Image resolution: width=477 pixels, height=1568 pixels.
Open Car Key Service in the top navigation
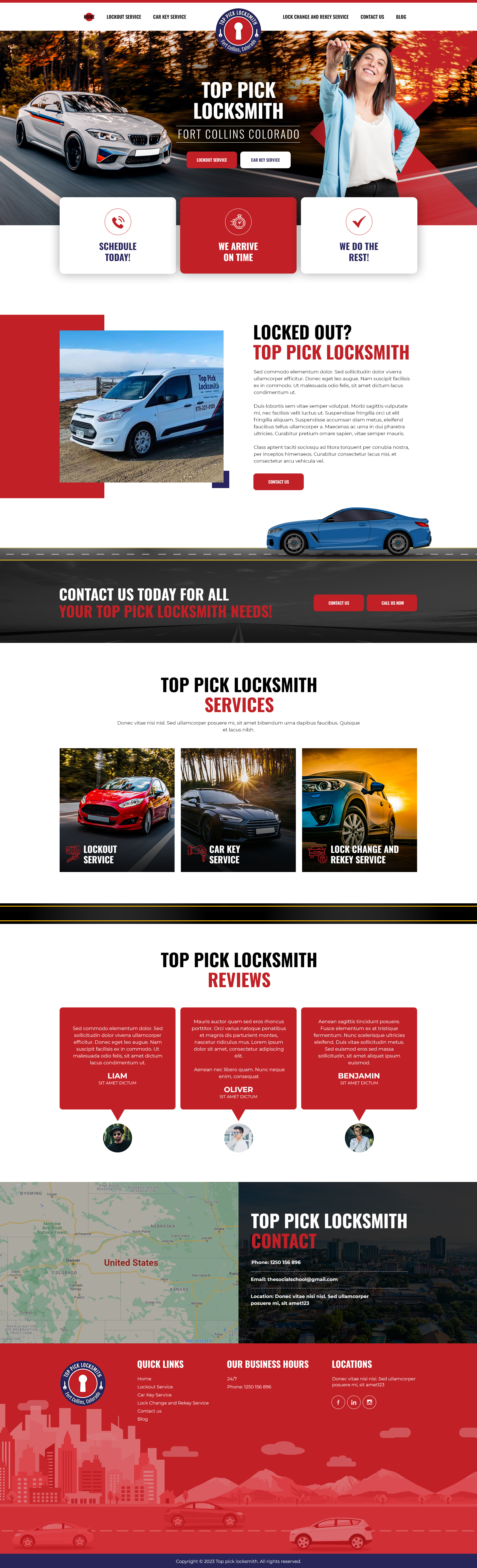click(x=169, y=17)
